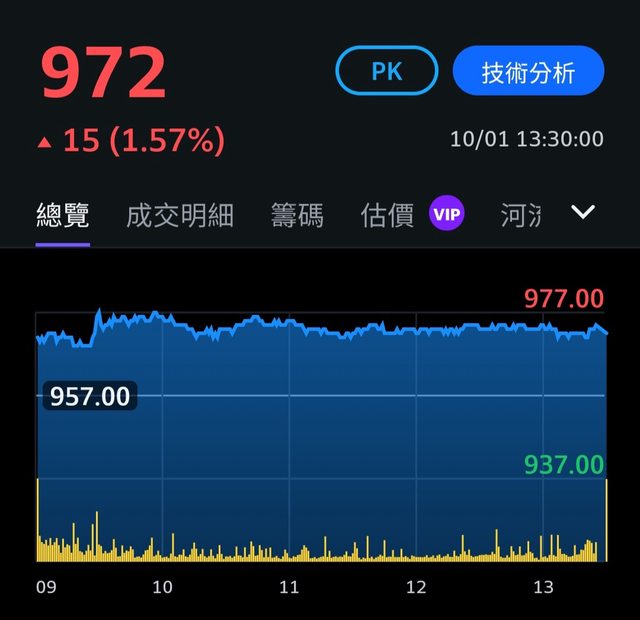The height and width of the screenshot is (620, 640).
Task: Expand the tab list chevron
Action: click(582, 213)
